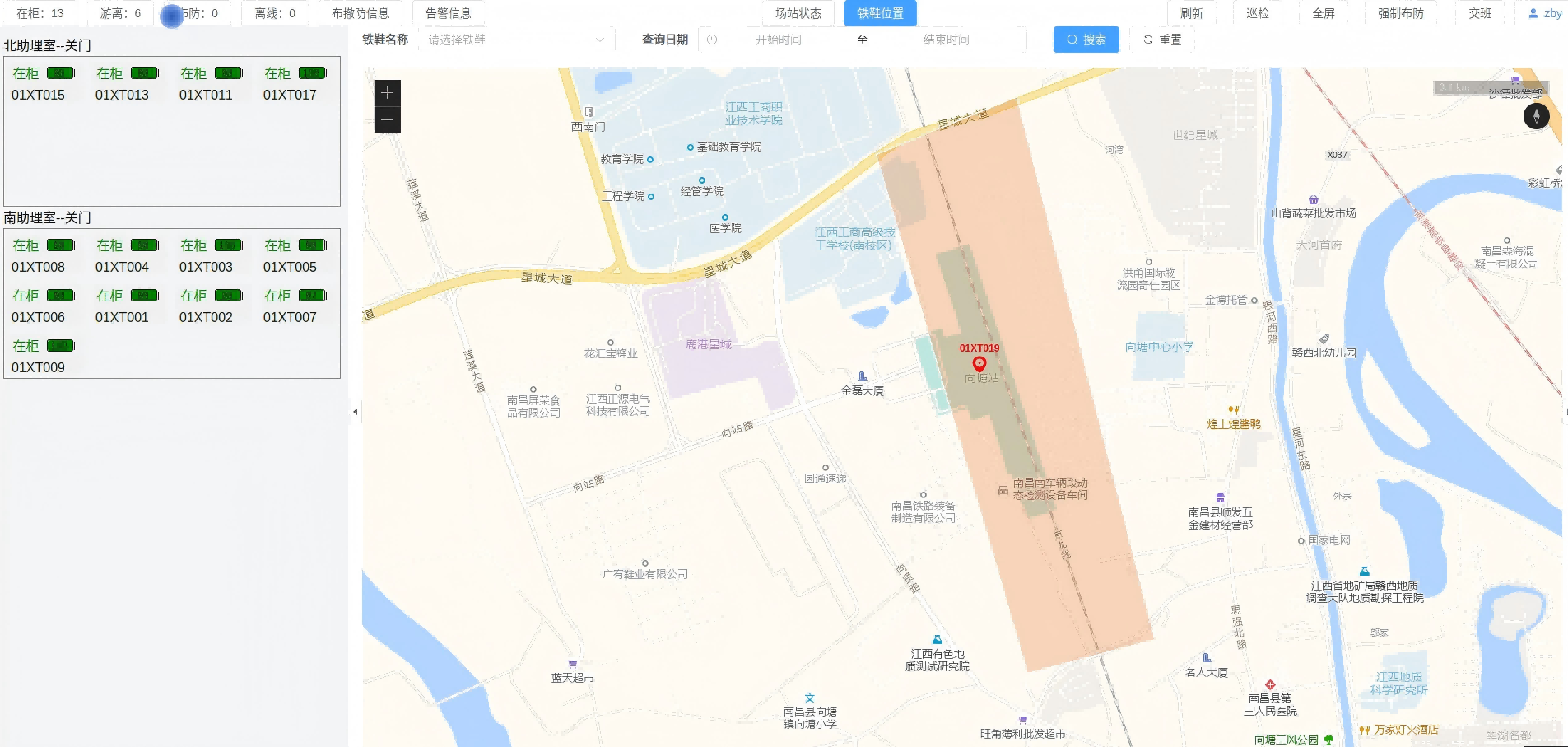Tap the 交班 button

1479,13
